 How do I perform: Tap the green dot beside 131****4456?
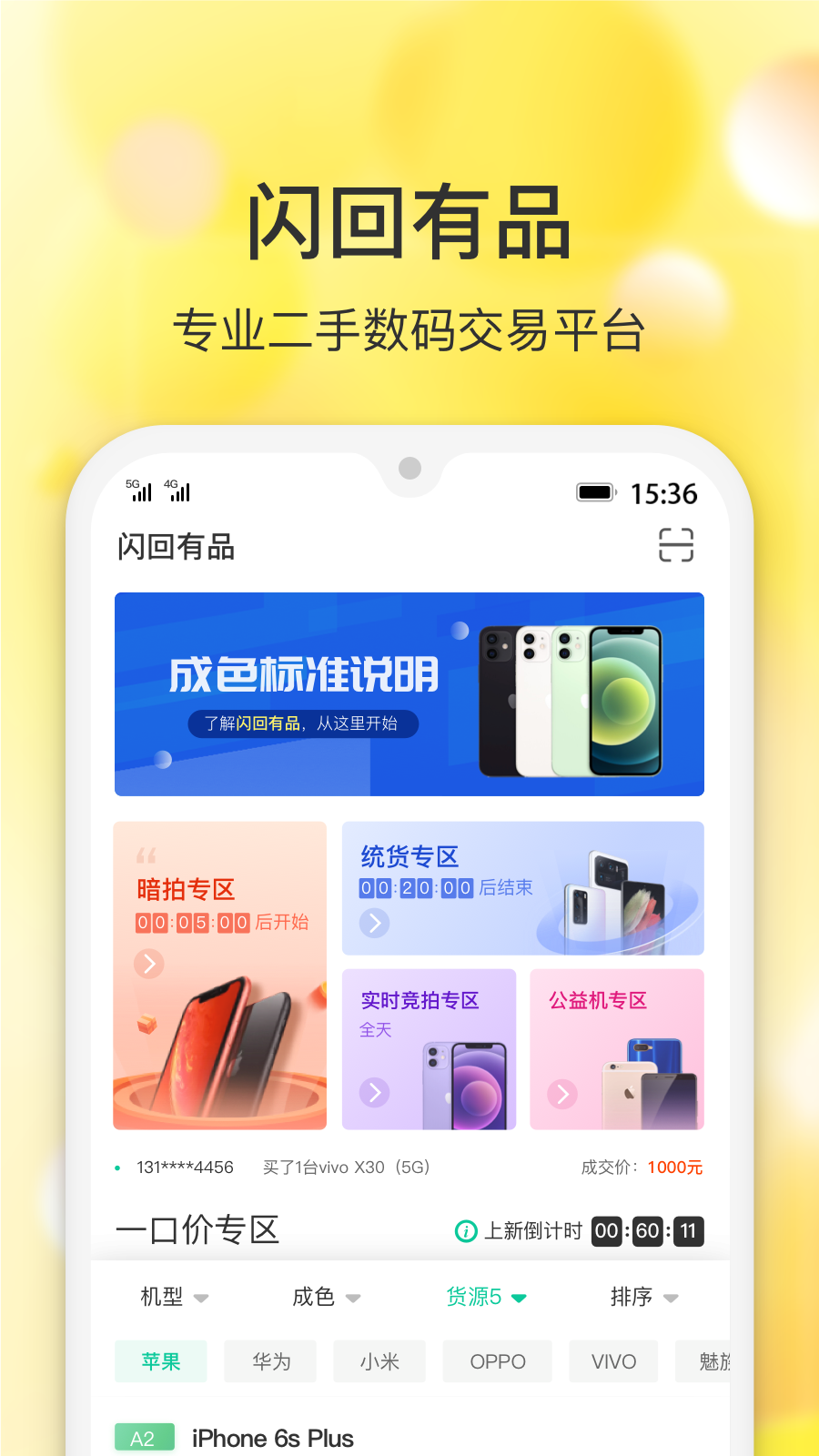(116, 1168)
